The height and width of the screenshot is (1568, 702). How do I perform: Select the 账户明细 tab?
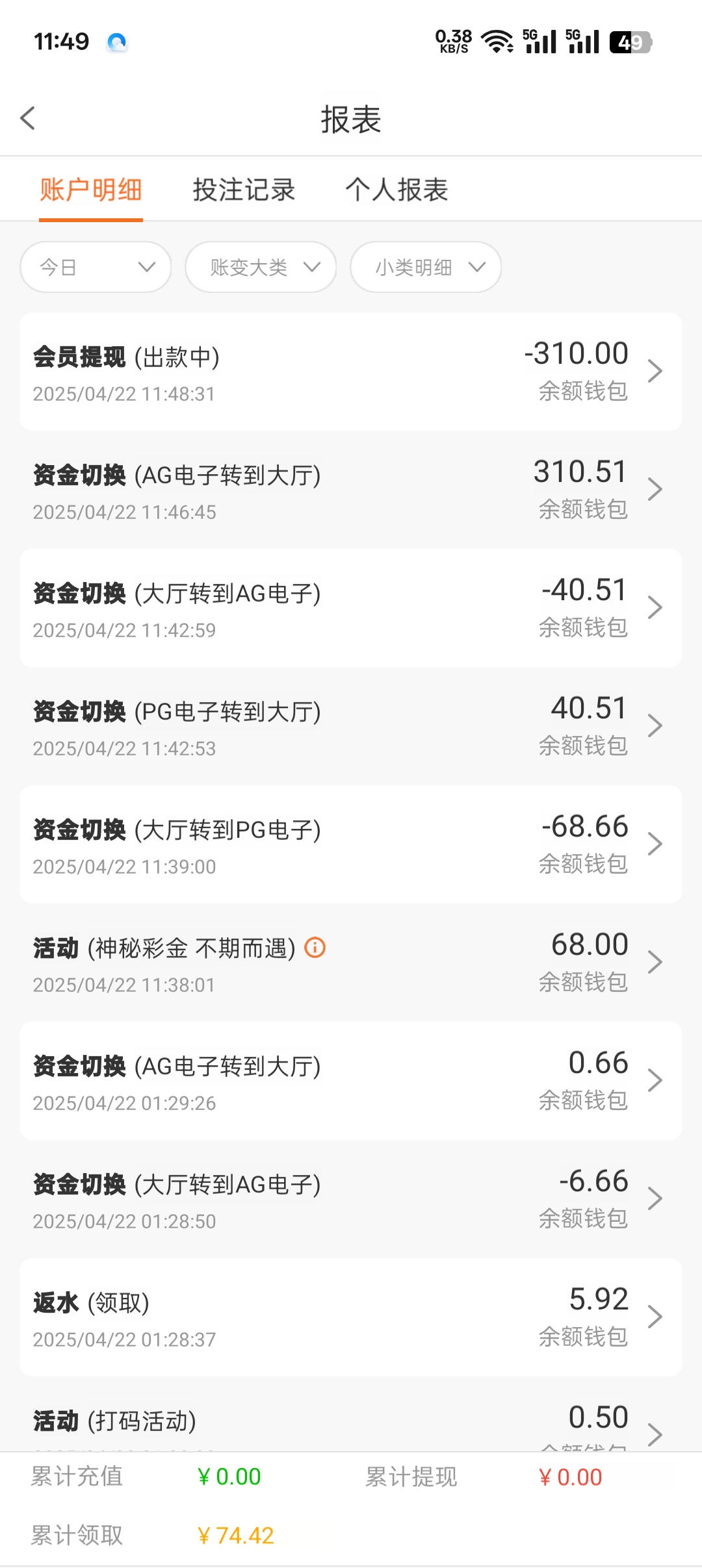(x=91, y=190)
